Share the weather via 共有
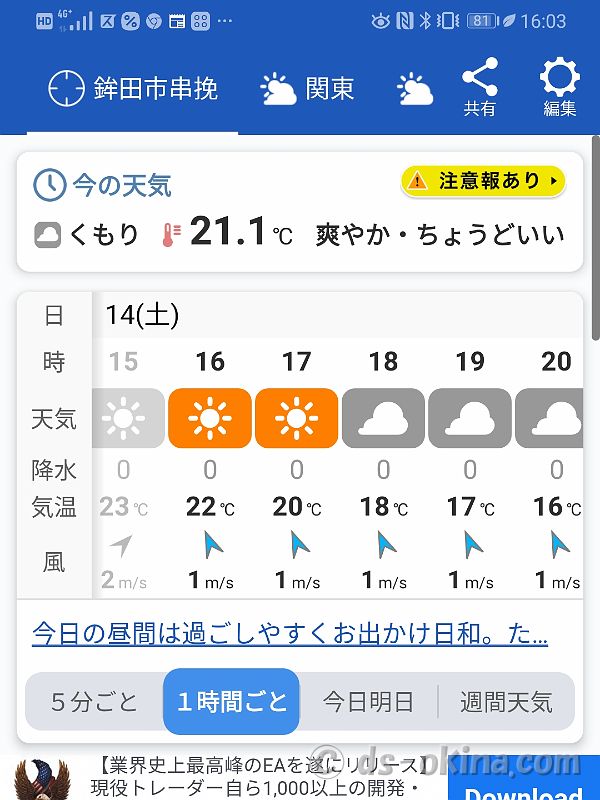 tap(480, 88)
